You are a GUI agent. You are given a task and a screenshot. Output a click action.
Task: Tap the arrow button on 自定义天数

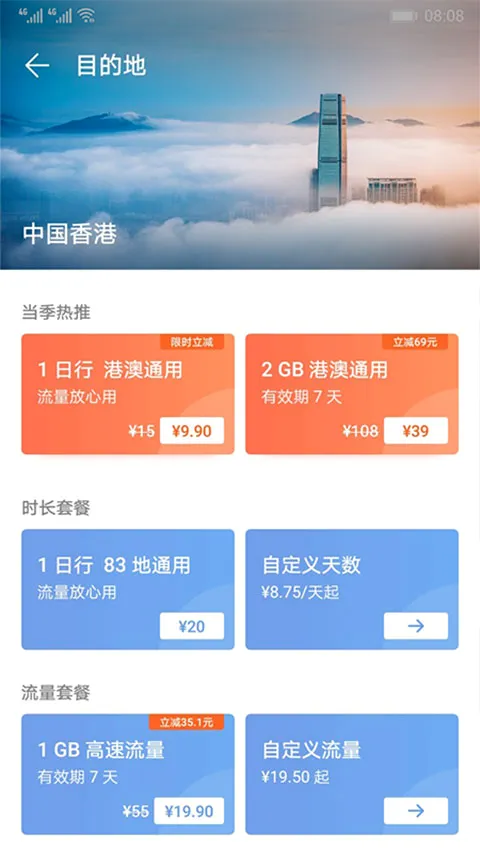pos(416,626)
